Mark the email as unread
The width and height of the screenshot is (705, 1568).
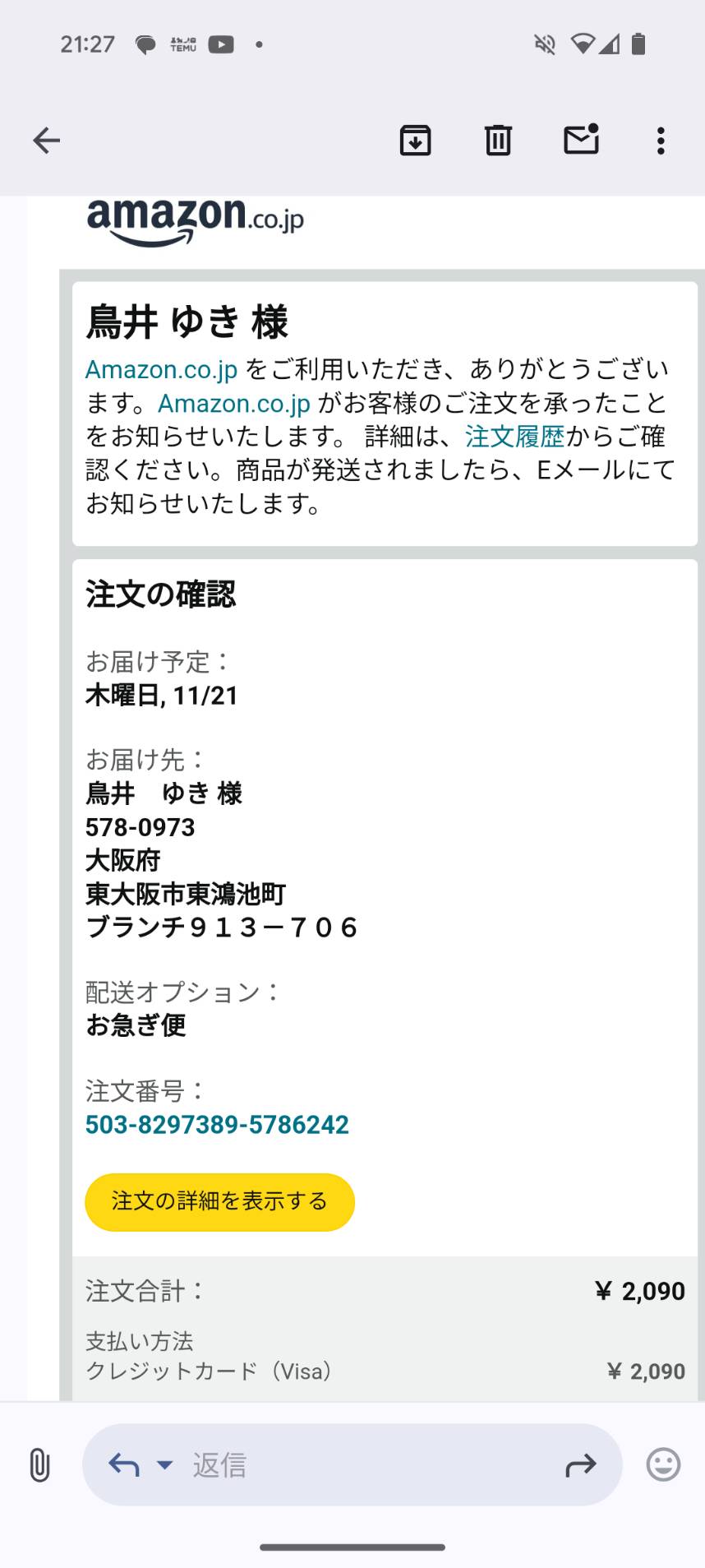coord(581,140)
